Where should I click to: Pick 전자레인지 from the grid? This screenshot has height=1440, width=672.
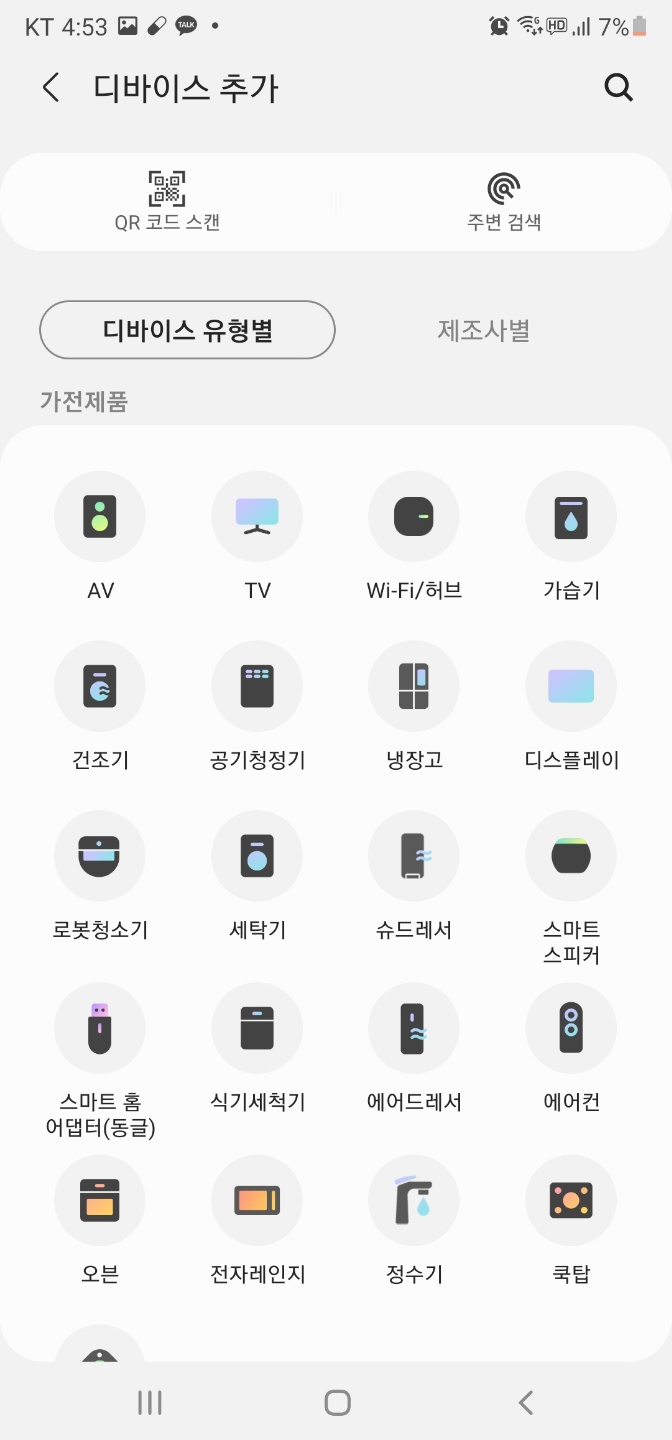coord(257,1221)
